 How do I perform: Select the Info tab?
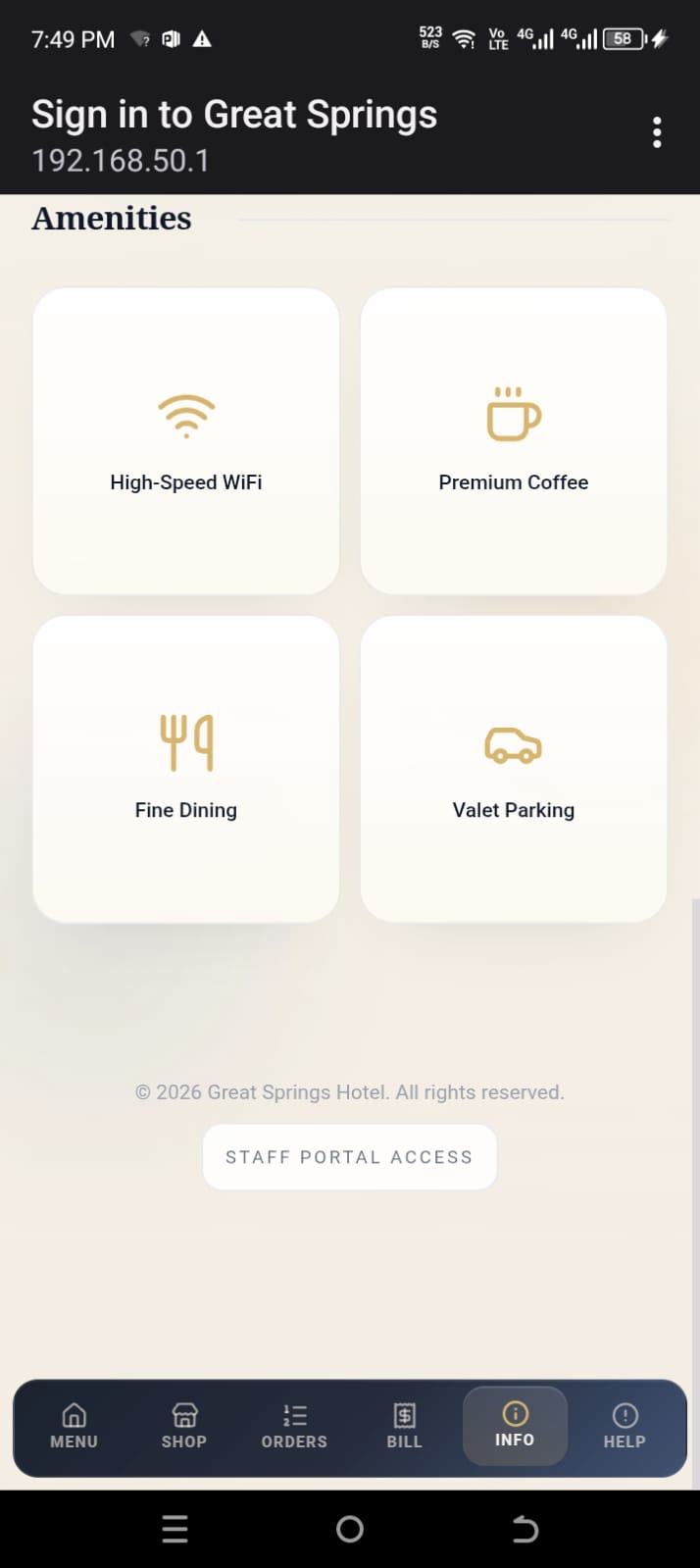(515, 1427)
